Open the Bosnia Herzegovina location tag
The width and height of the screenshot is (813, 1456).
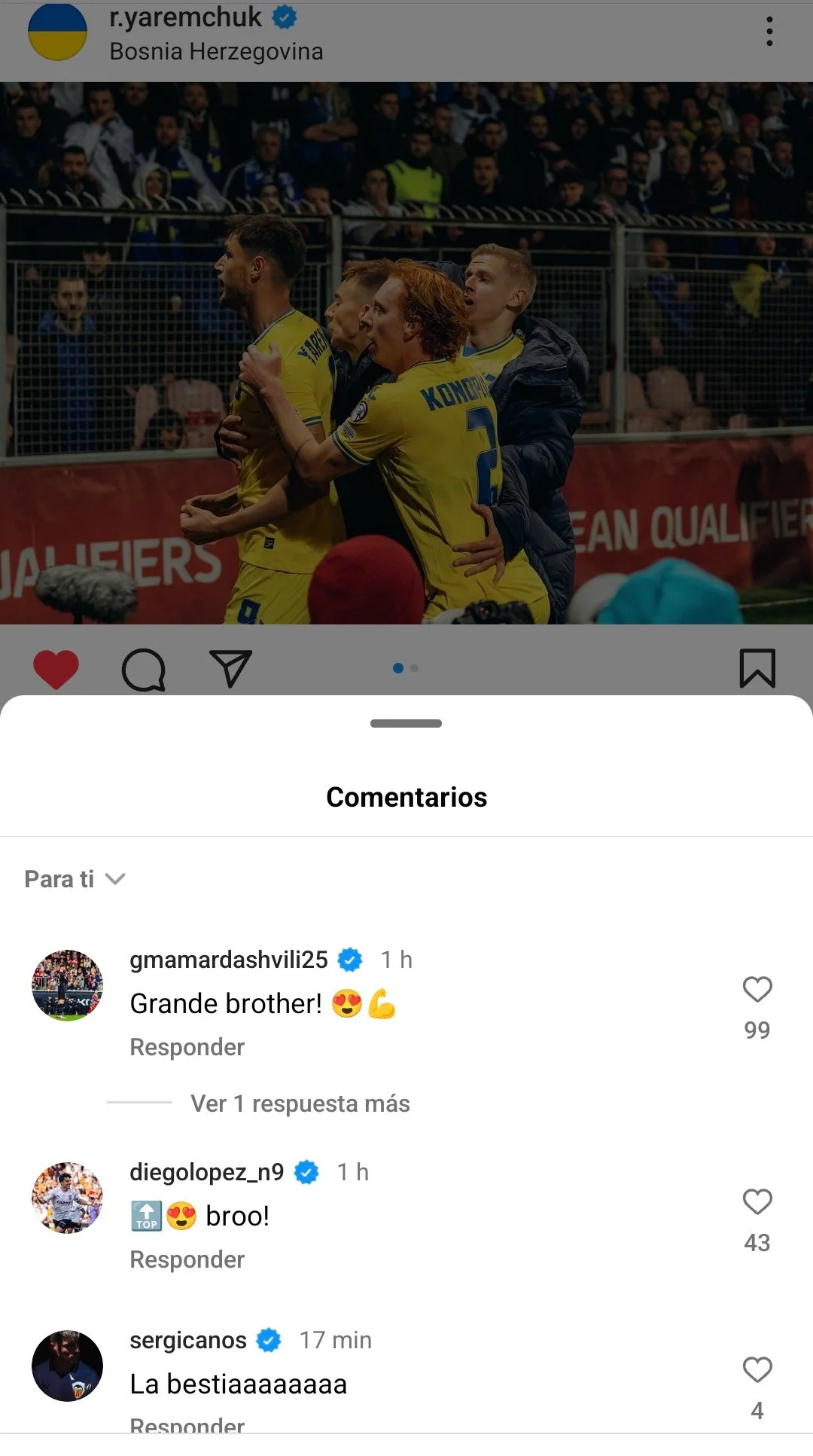point(216,52)
